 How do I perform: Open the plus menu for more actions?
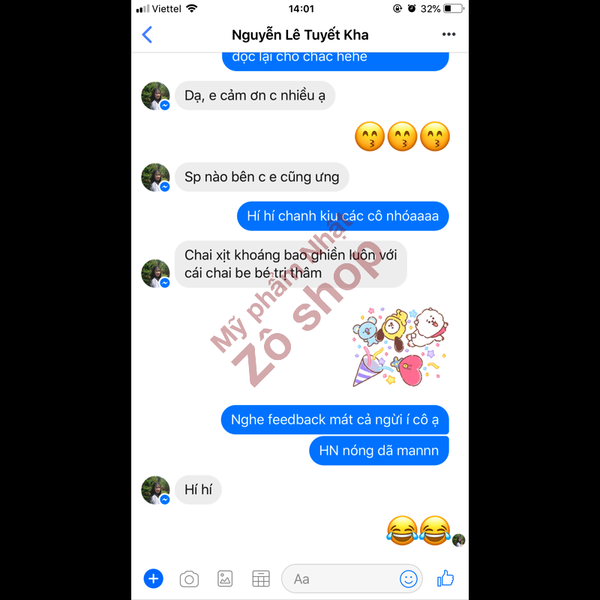coord(153,578)
